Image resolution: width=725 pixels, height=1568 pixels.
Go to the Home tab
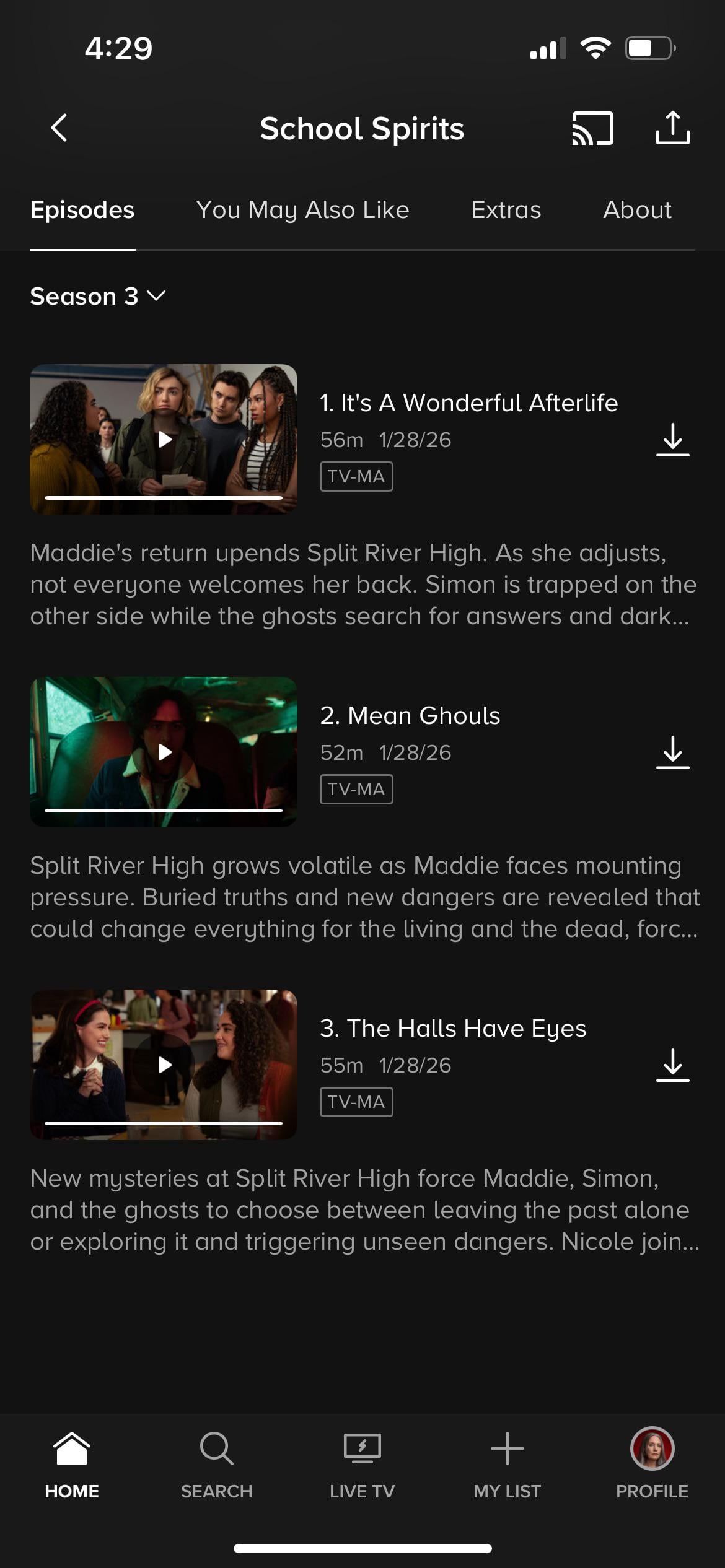(x=72, y=1465)
